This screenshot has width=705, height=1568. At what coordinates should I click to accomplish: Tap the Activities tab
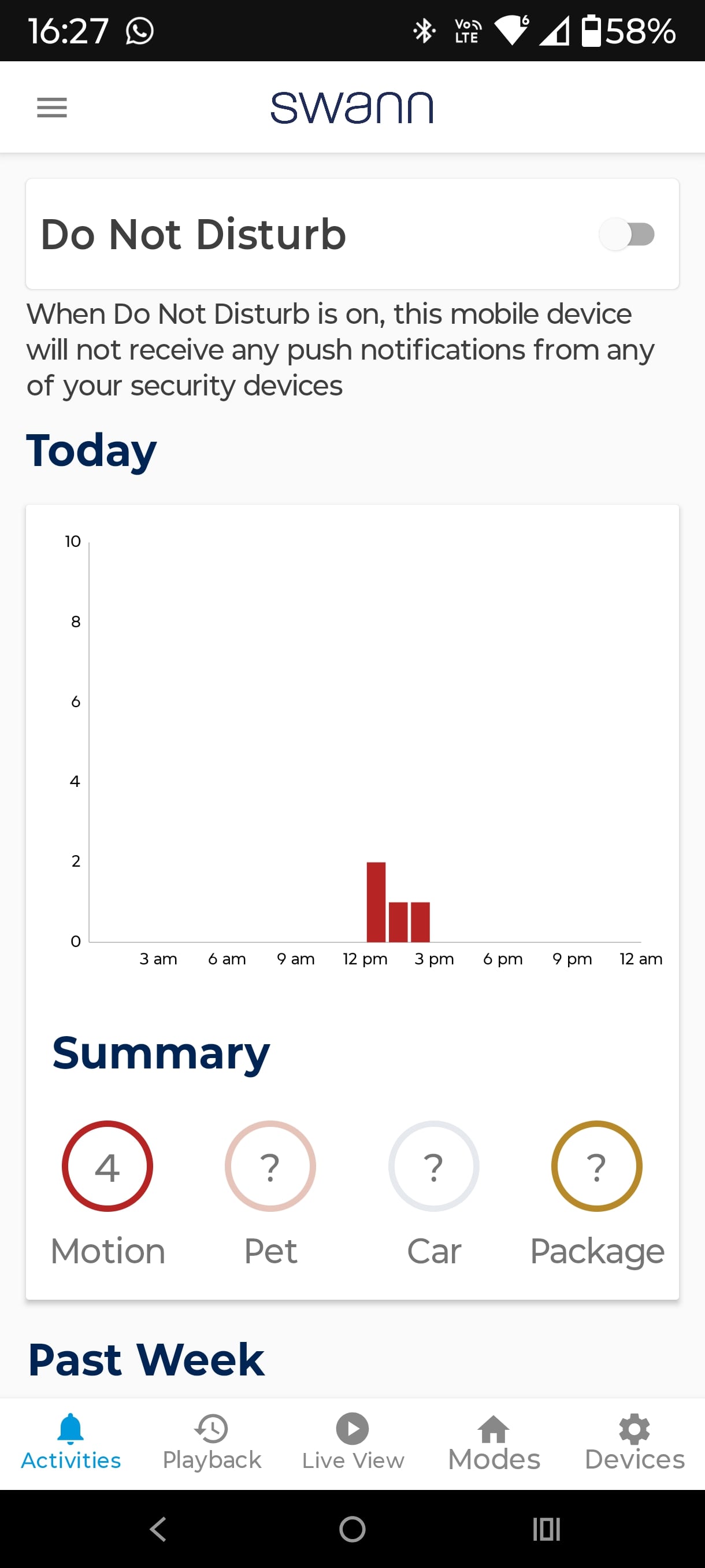point(70,1443)
